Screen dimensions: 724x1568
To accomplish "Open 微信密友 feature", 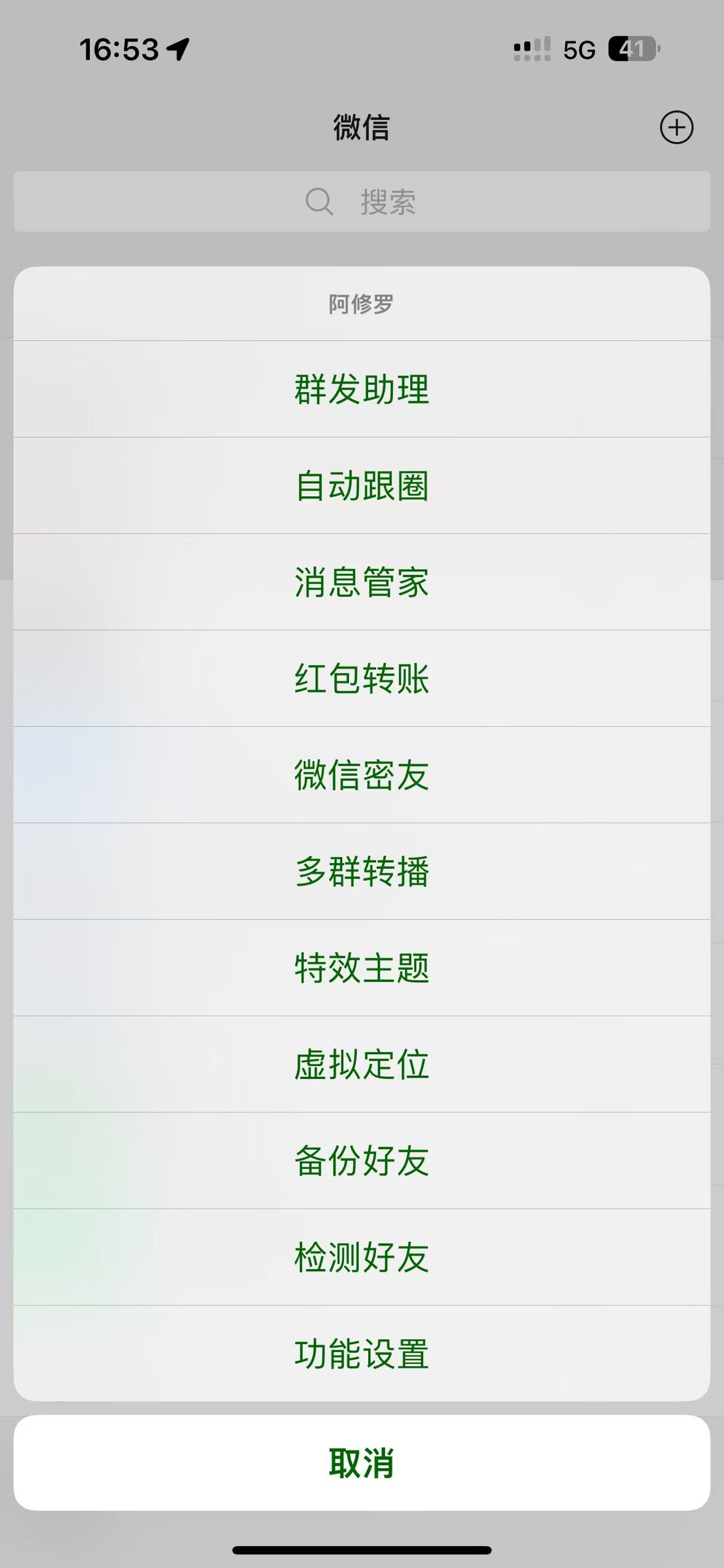I will (361, 775).
